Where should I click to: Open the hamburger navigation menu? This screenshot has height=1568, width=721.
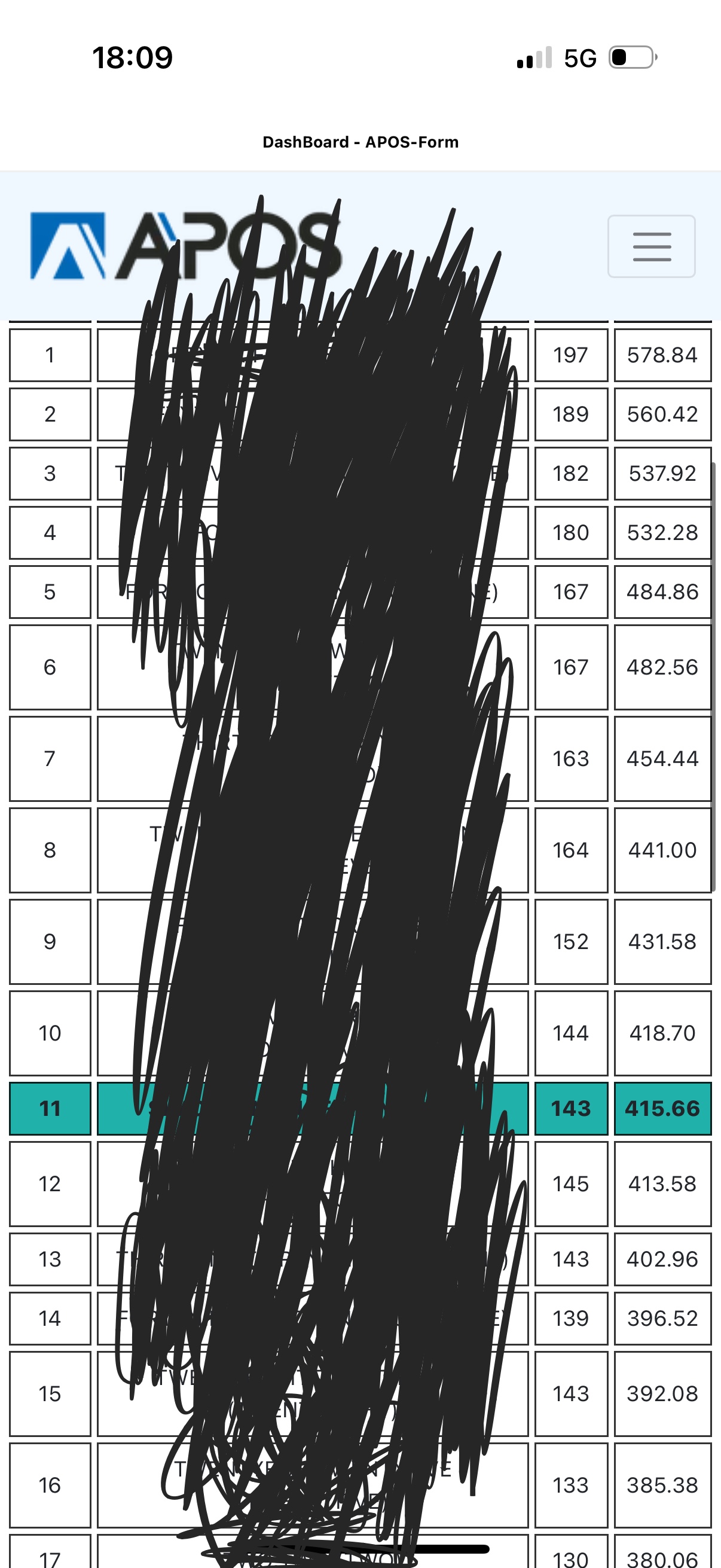coord(651,246)
